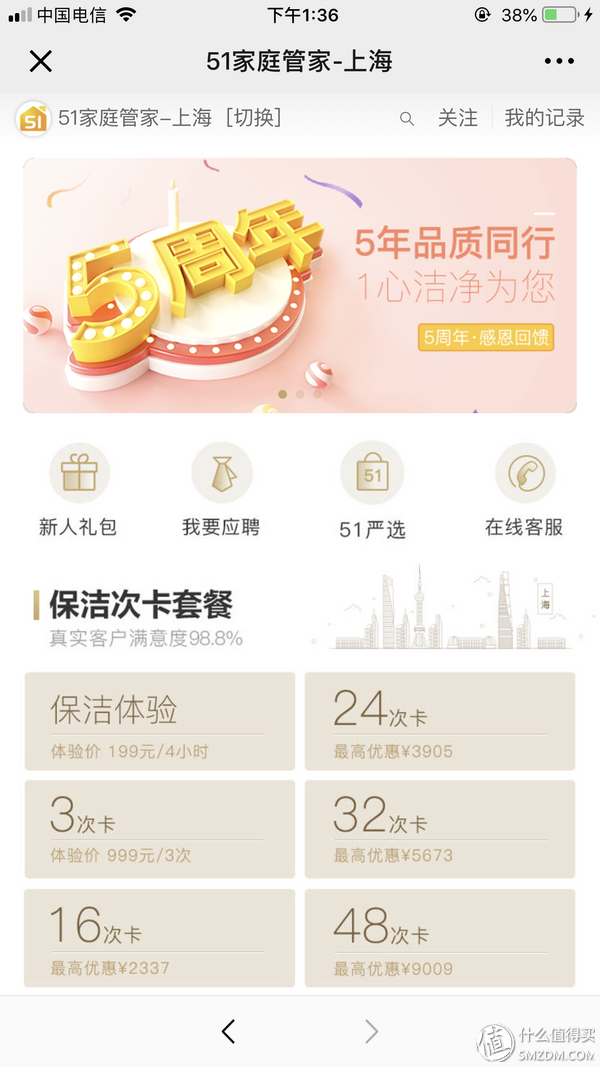600x1067 pixels.
Task: Open the 5周年 anniversary banner
Action: click(x=300, y=285)
